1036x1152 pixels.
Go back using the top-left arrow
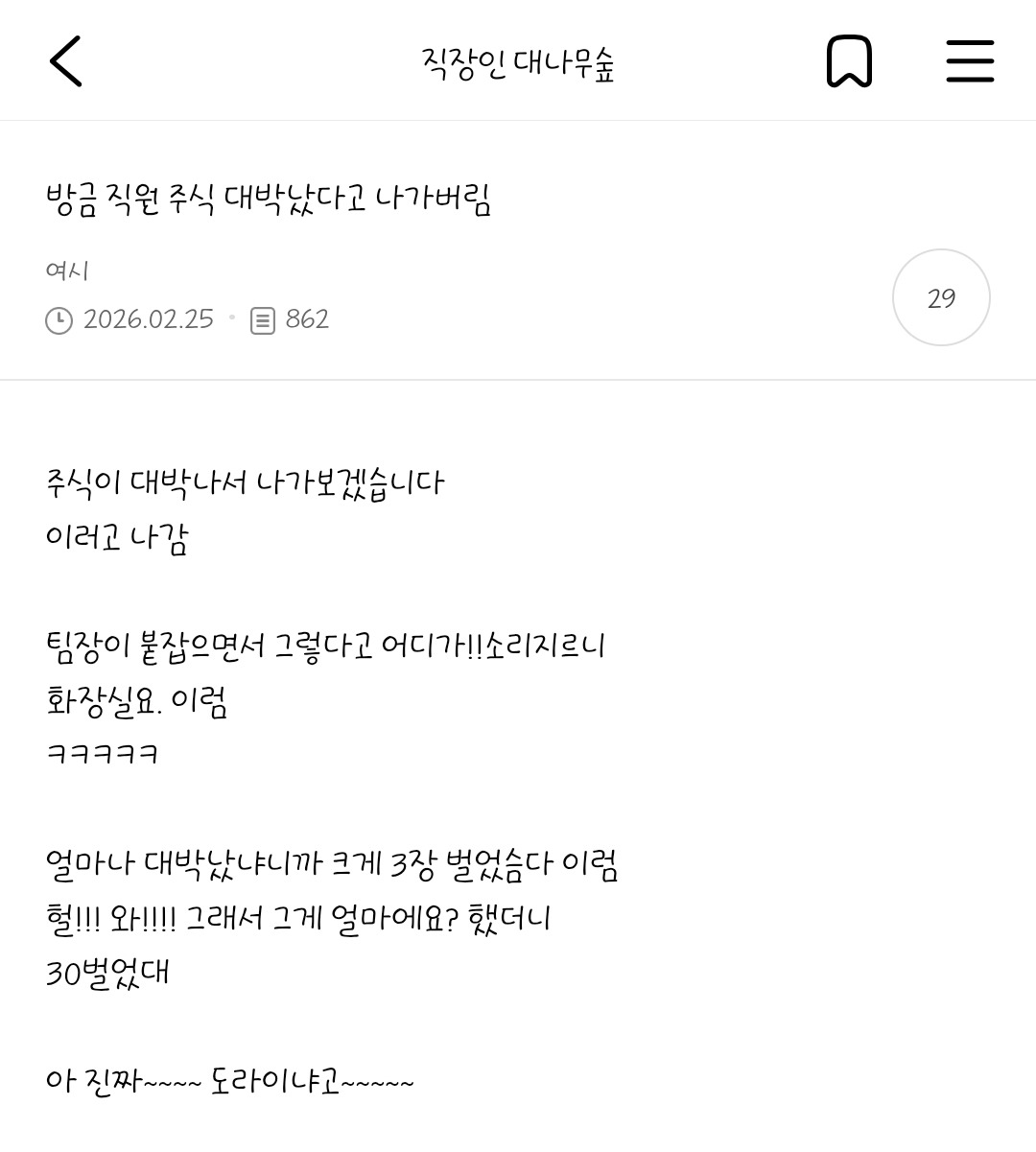pos(65,61)
